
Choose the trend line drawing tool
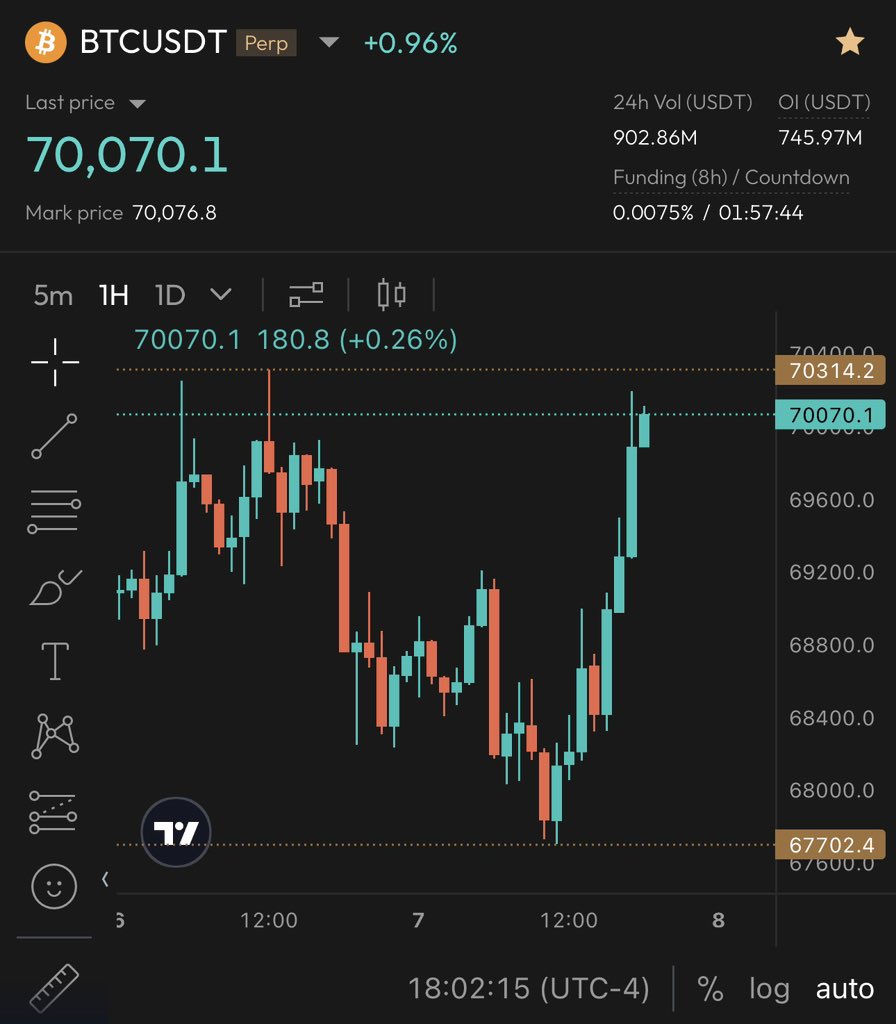(54, 436)
